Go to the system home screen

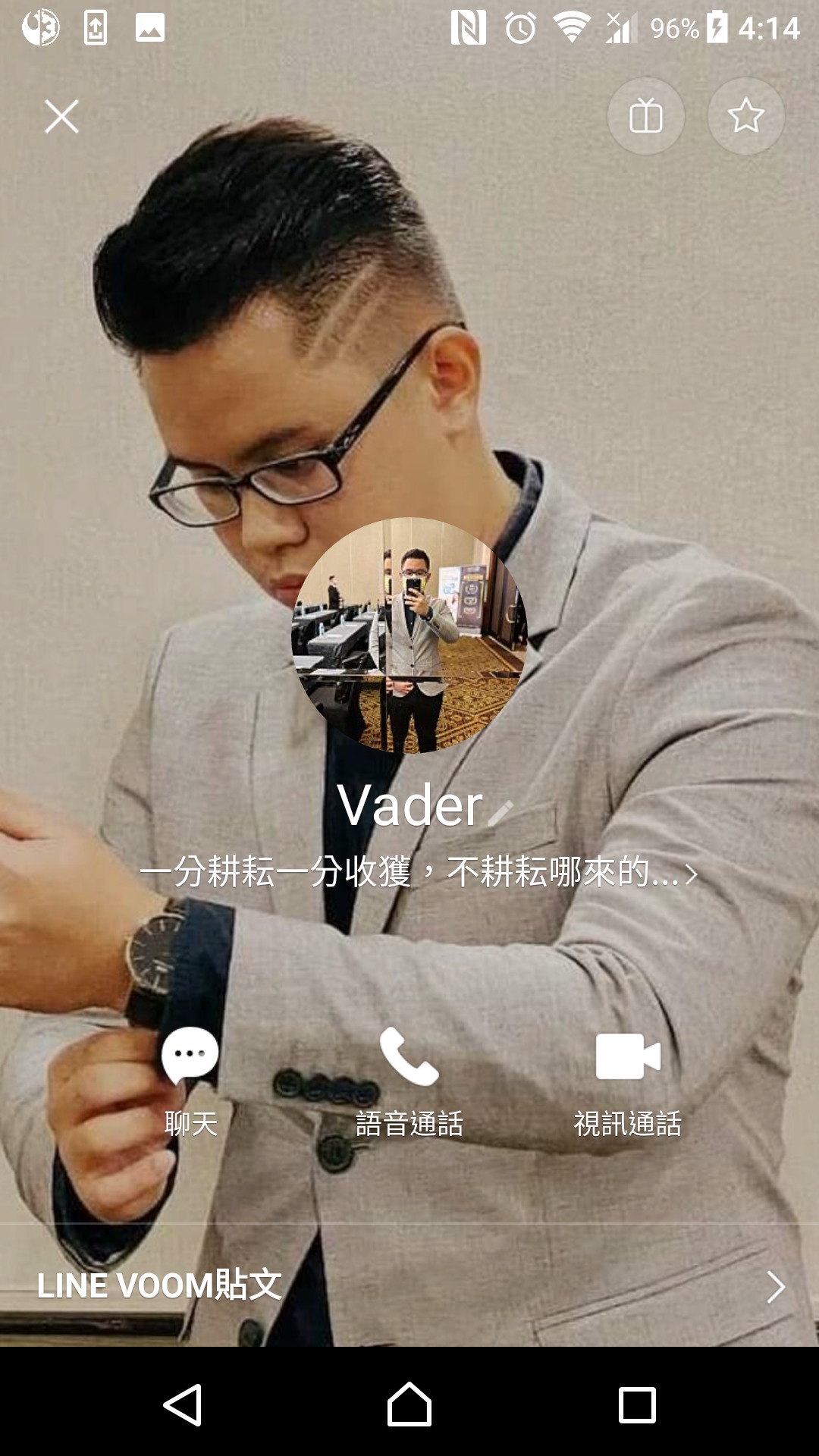409,1404
